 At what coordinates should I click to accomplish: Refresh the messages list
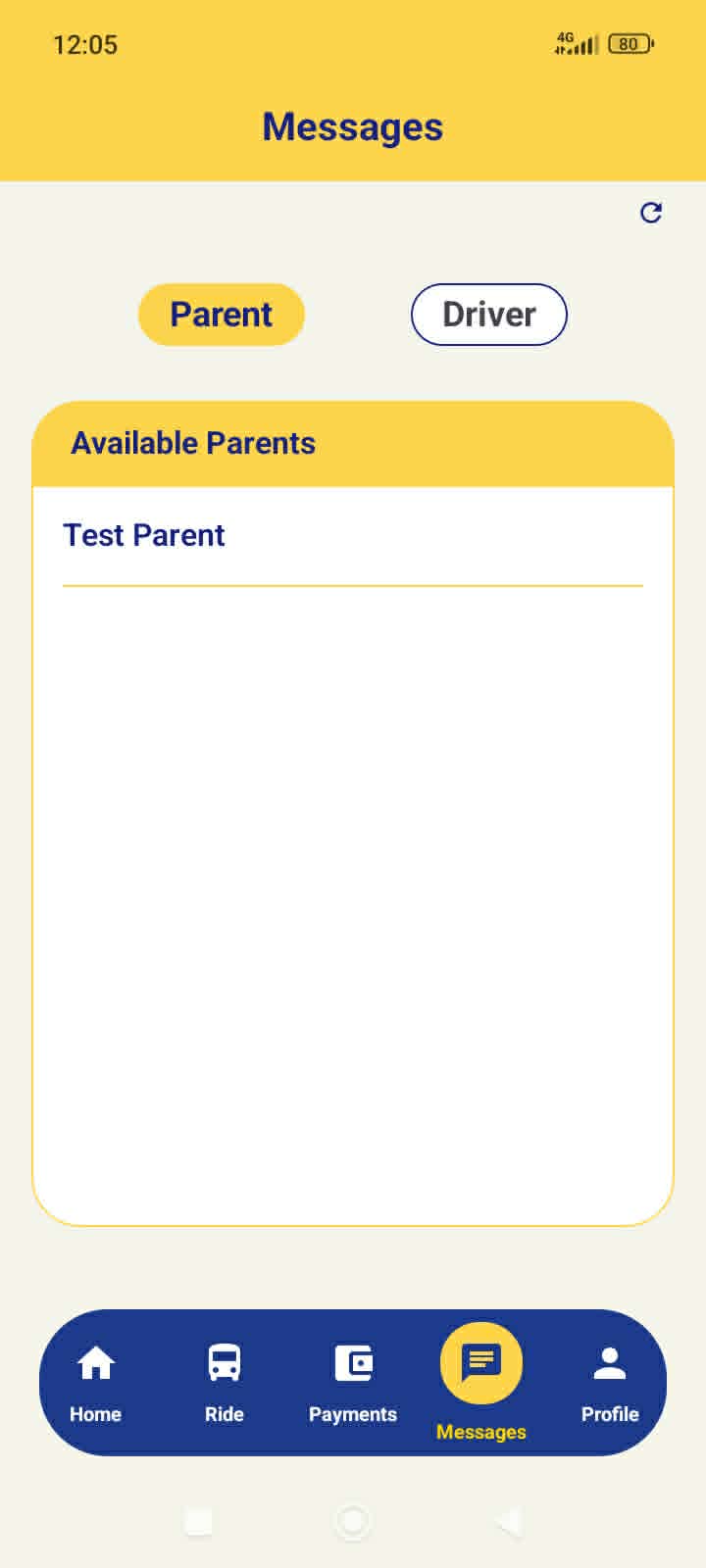pyautogui.click(x=651, y=213)
